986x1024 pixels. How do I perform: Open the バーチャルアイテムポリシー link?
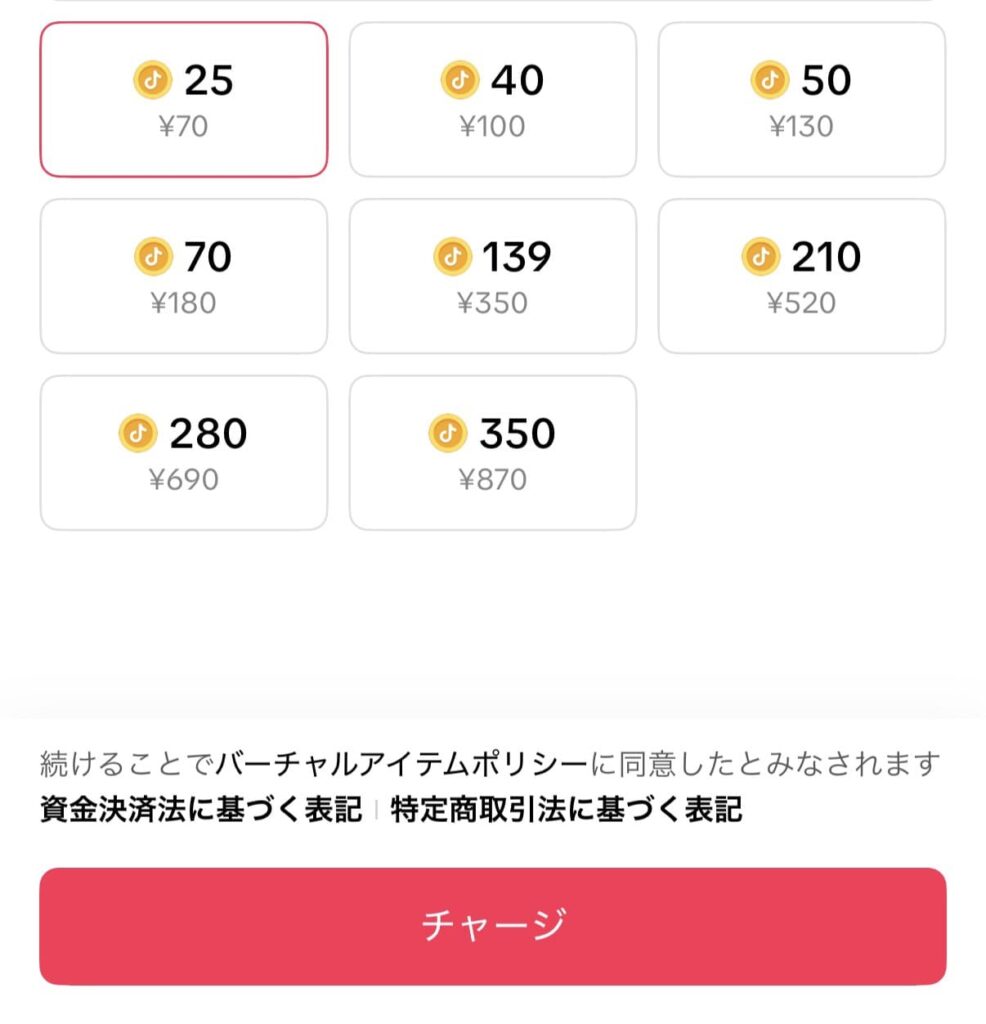402,765
